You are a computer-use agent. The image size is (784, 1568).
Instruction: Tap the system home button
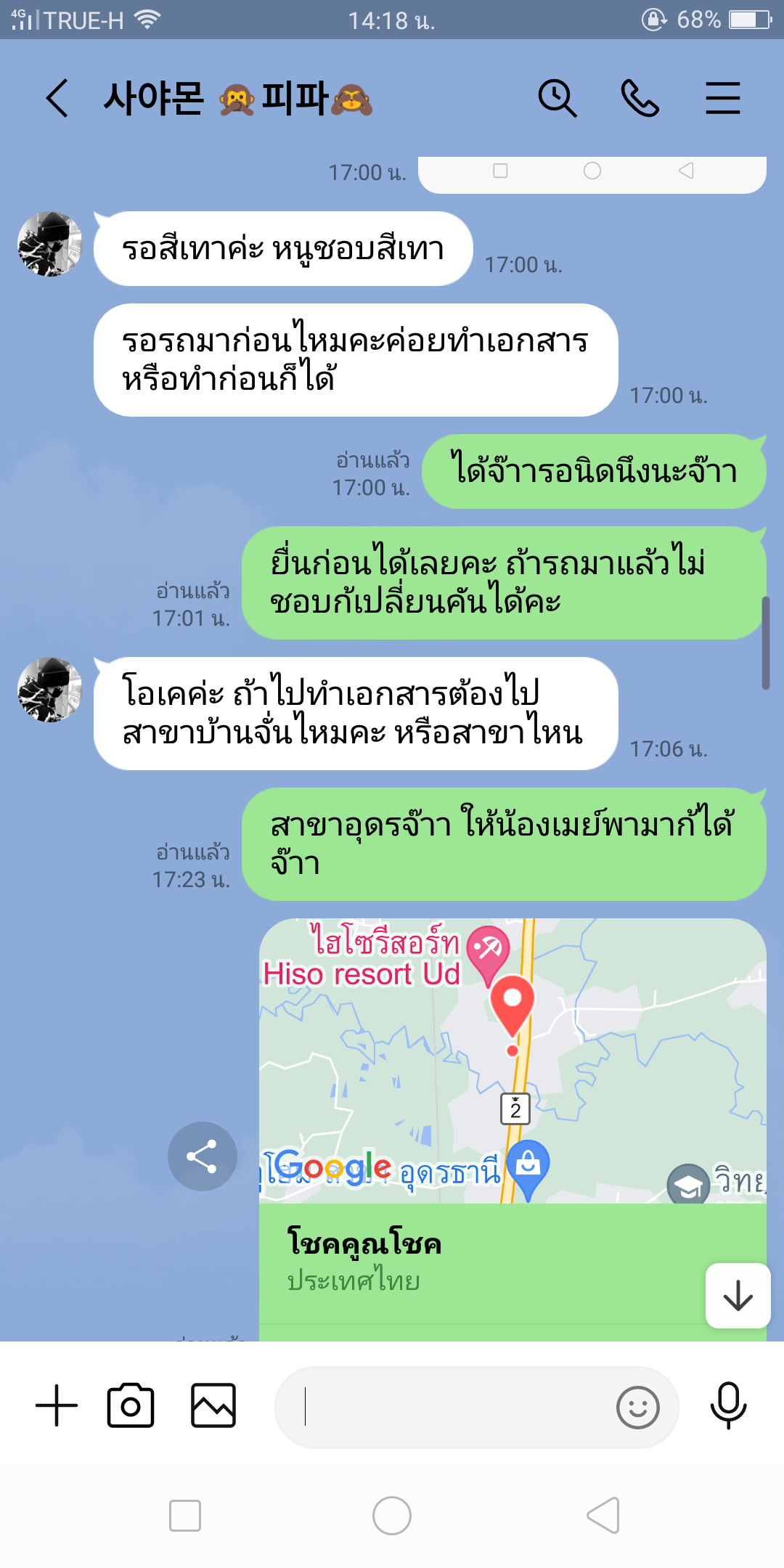pos(392,1516)
